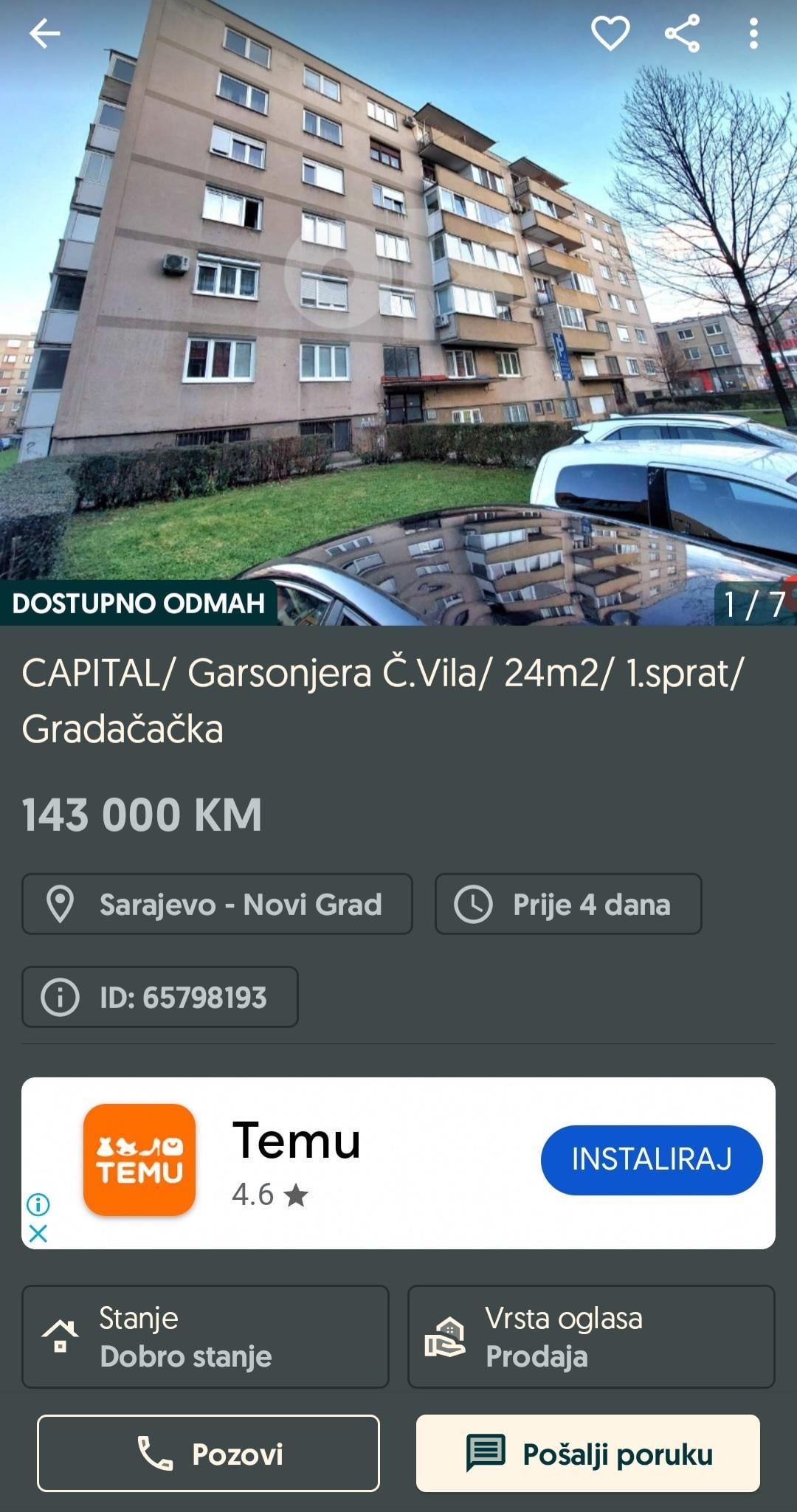
Task: Save this listing with the heart icon
Action: pos(610,34)
